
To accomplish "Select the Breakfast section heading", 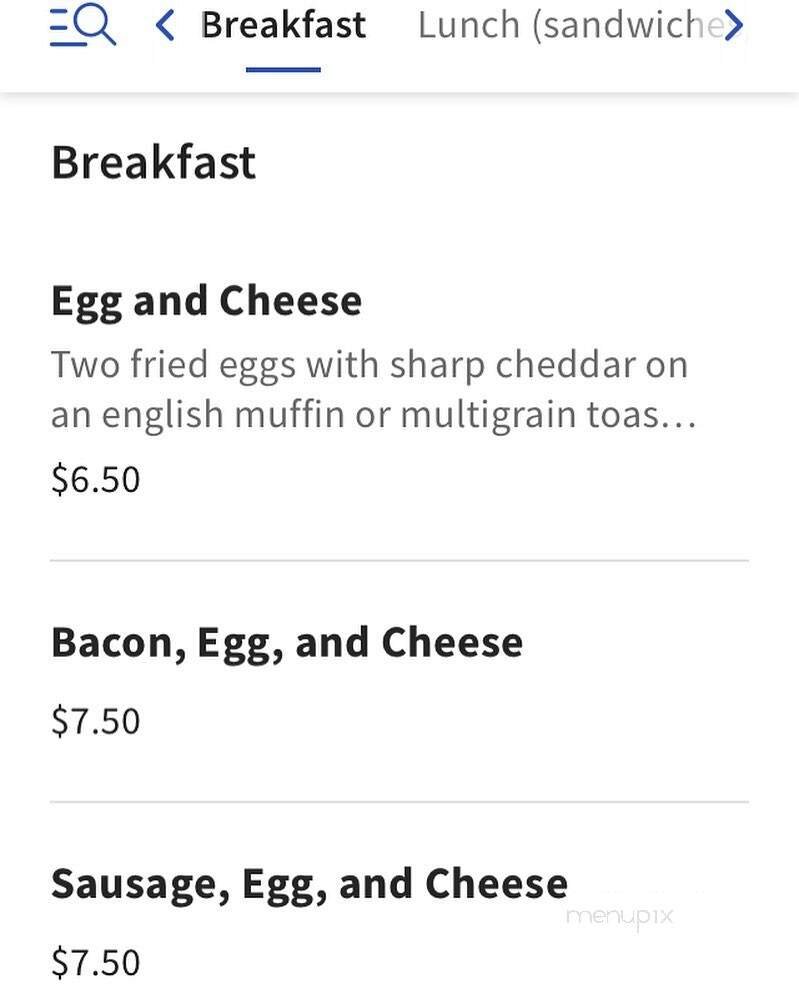I will (x=155, y=161).
